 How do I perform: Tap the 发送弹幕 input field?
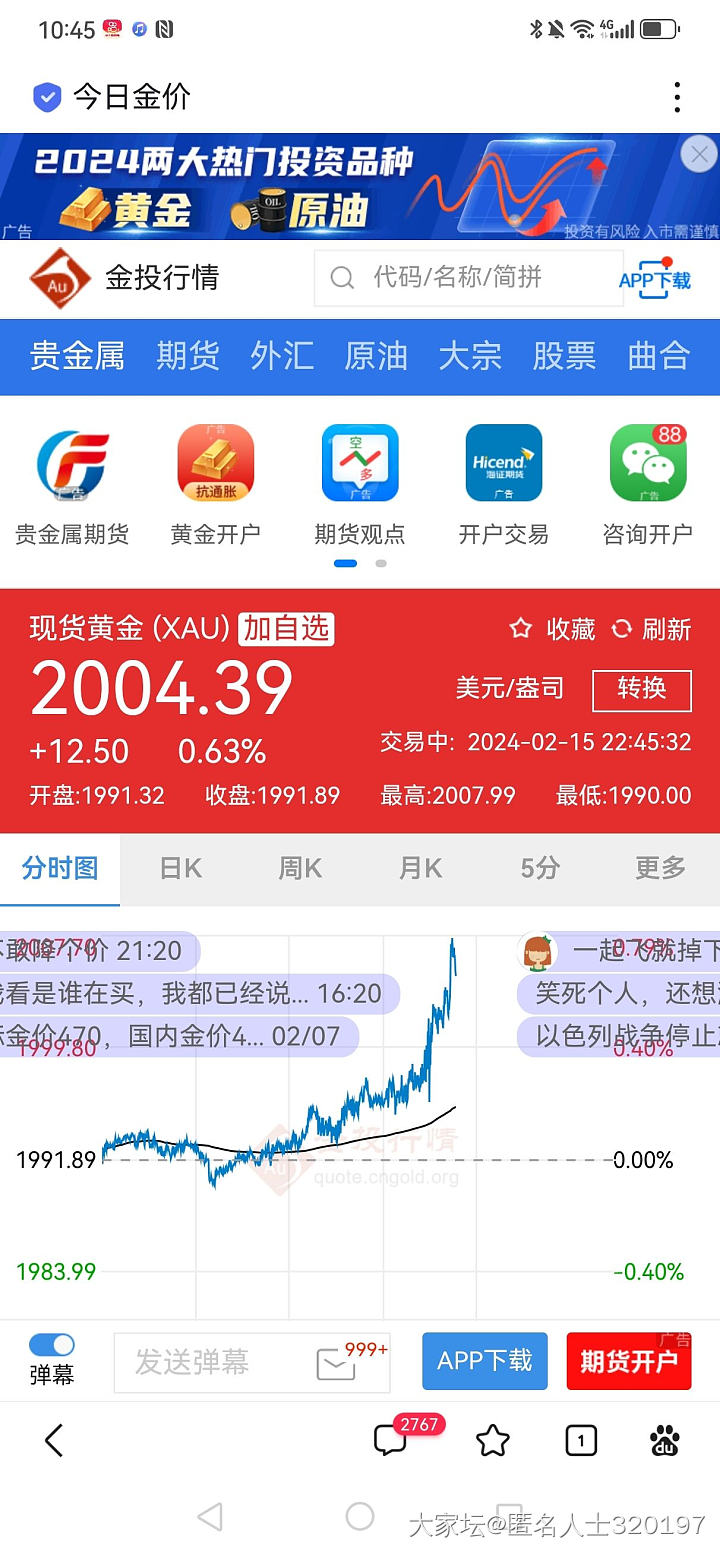pos(220,1362)
